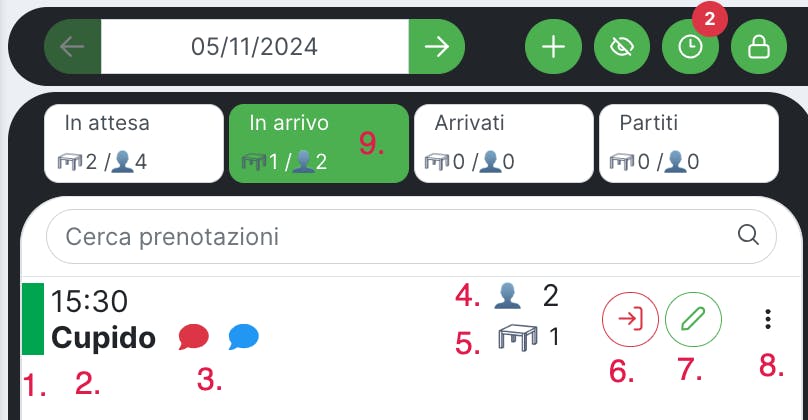
Task: Add a new reservation with the plus button
Action: click(553, 48)
